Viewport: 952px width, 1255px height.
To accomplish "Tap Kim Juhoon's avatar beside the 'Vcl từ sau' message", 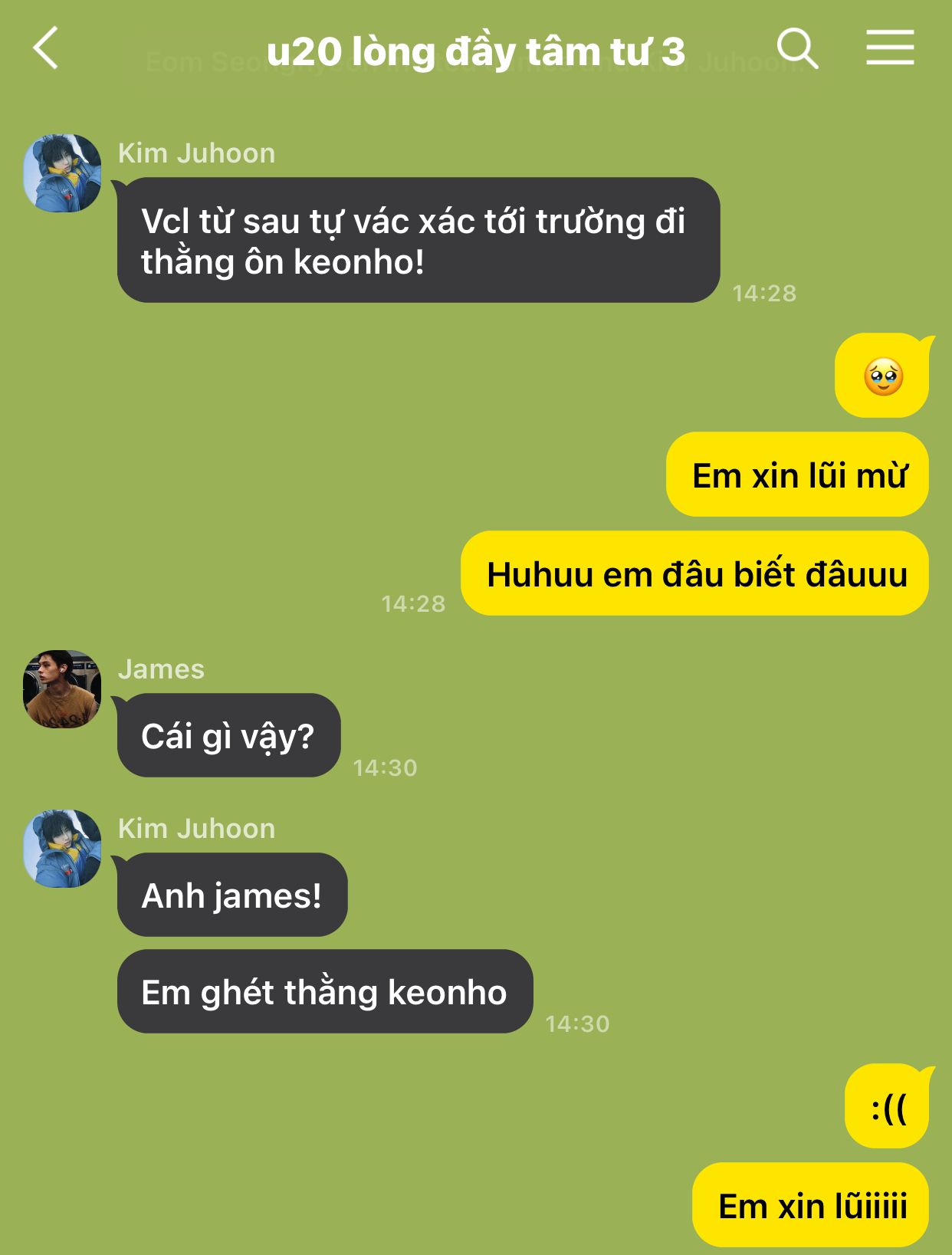I will [62, 173].
